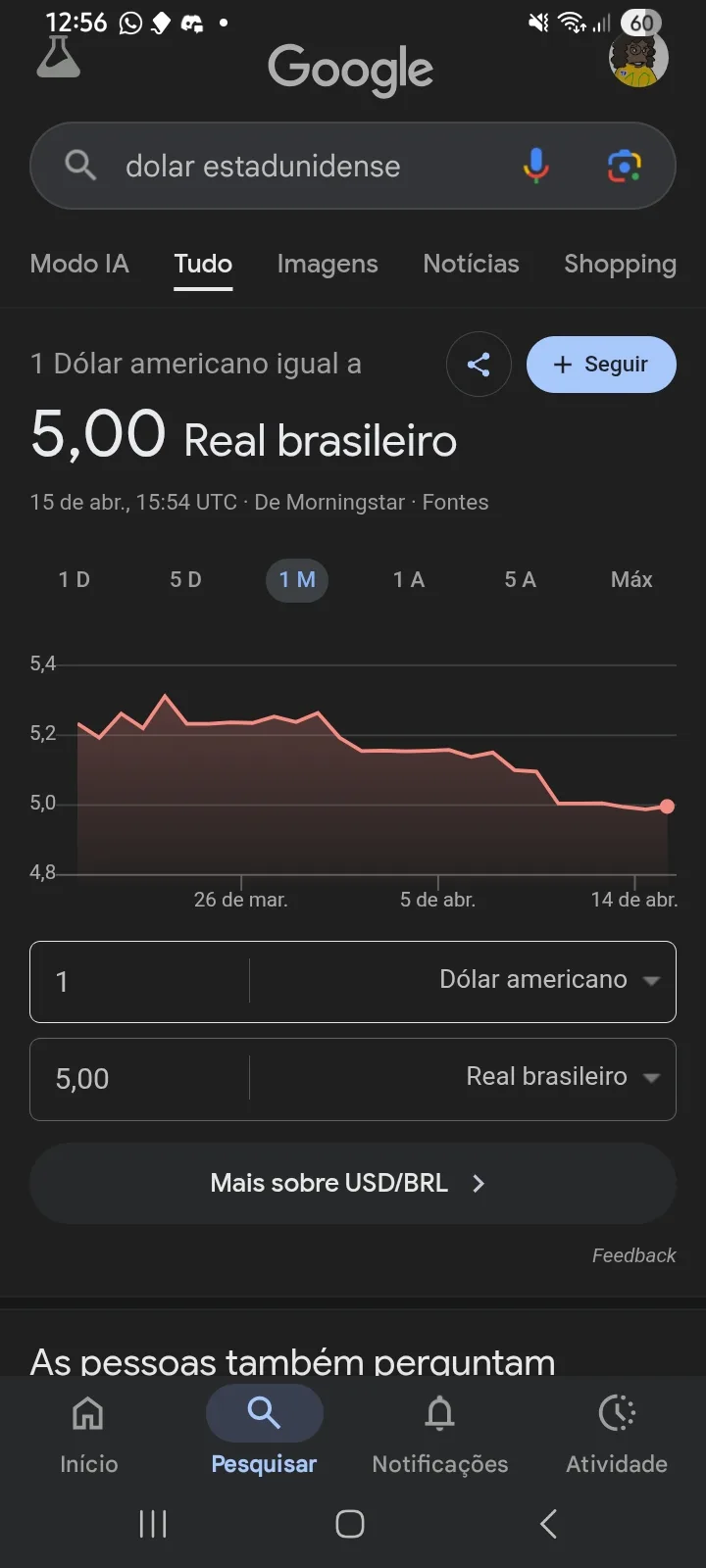The height and width of the screenshot is (1568, 706).
Task: Go back with the system back button
Action: click(x=548, y=1524)
